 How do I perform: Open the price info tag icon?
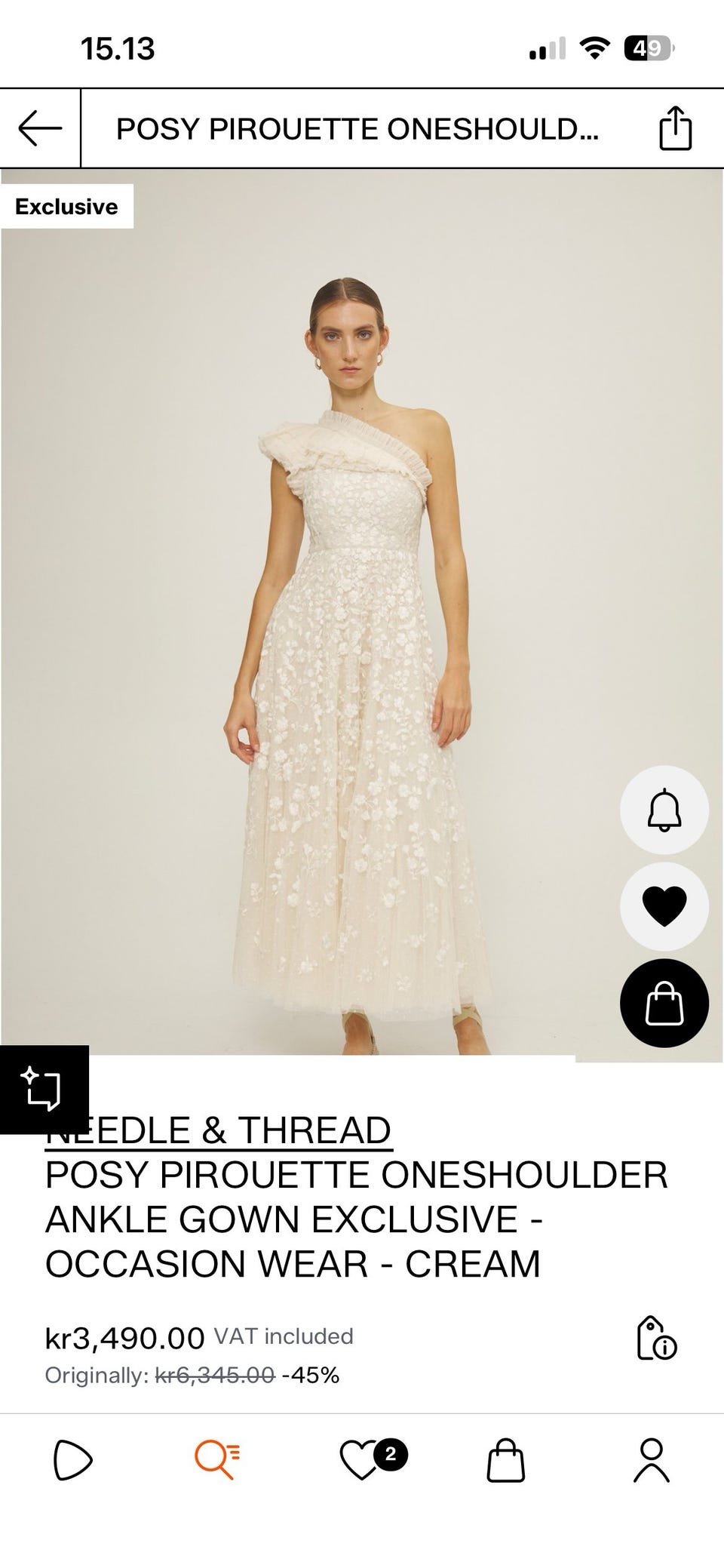[x=656, y=1339]
